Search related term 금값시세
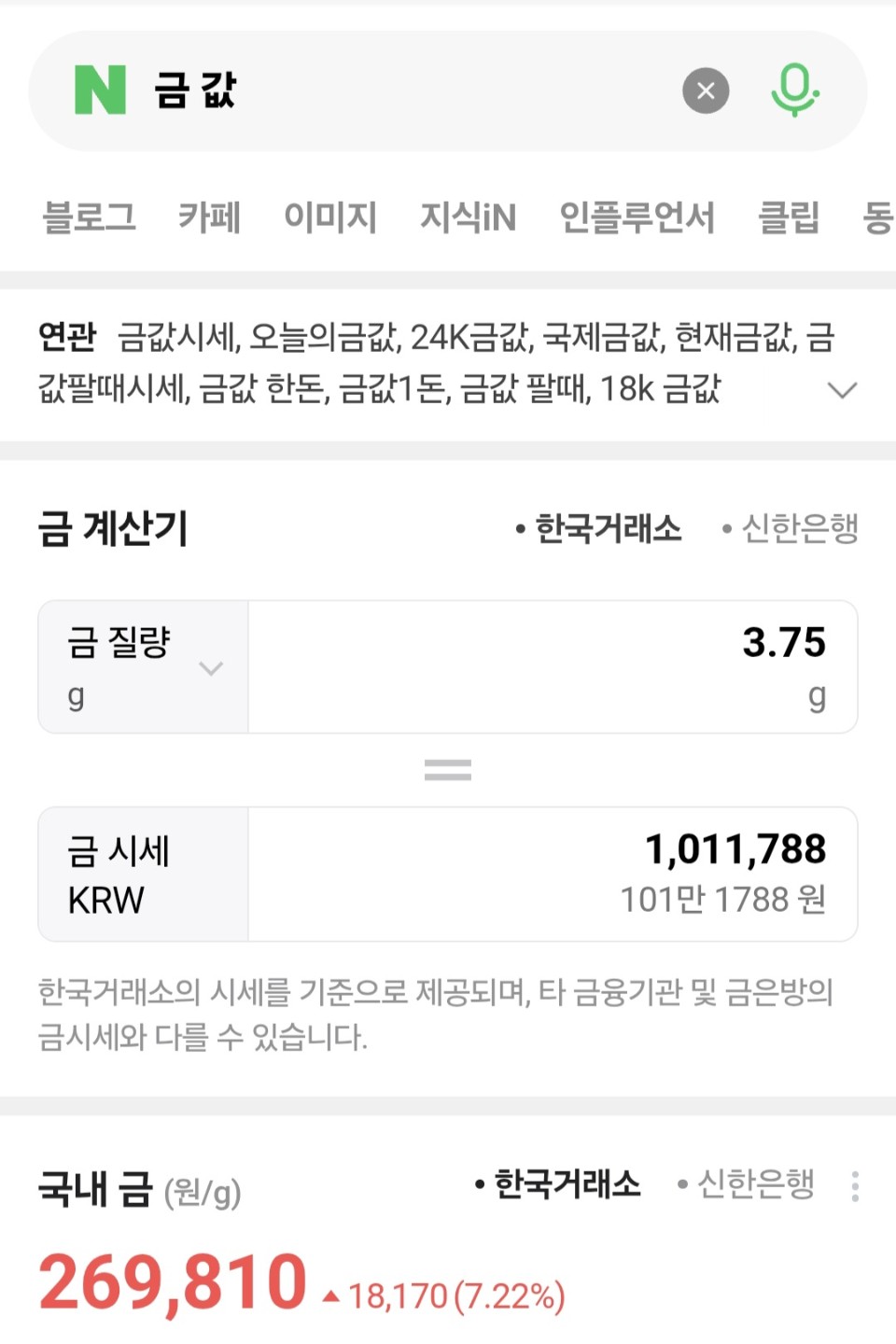 pyautogui.click(x=177, y=337)
